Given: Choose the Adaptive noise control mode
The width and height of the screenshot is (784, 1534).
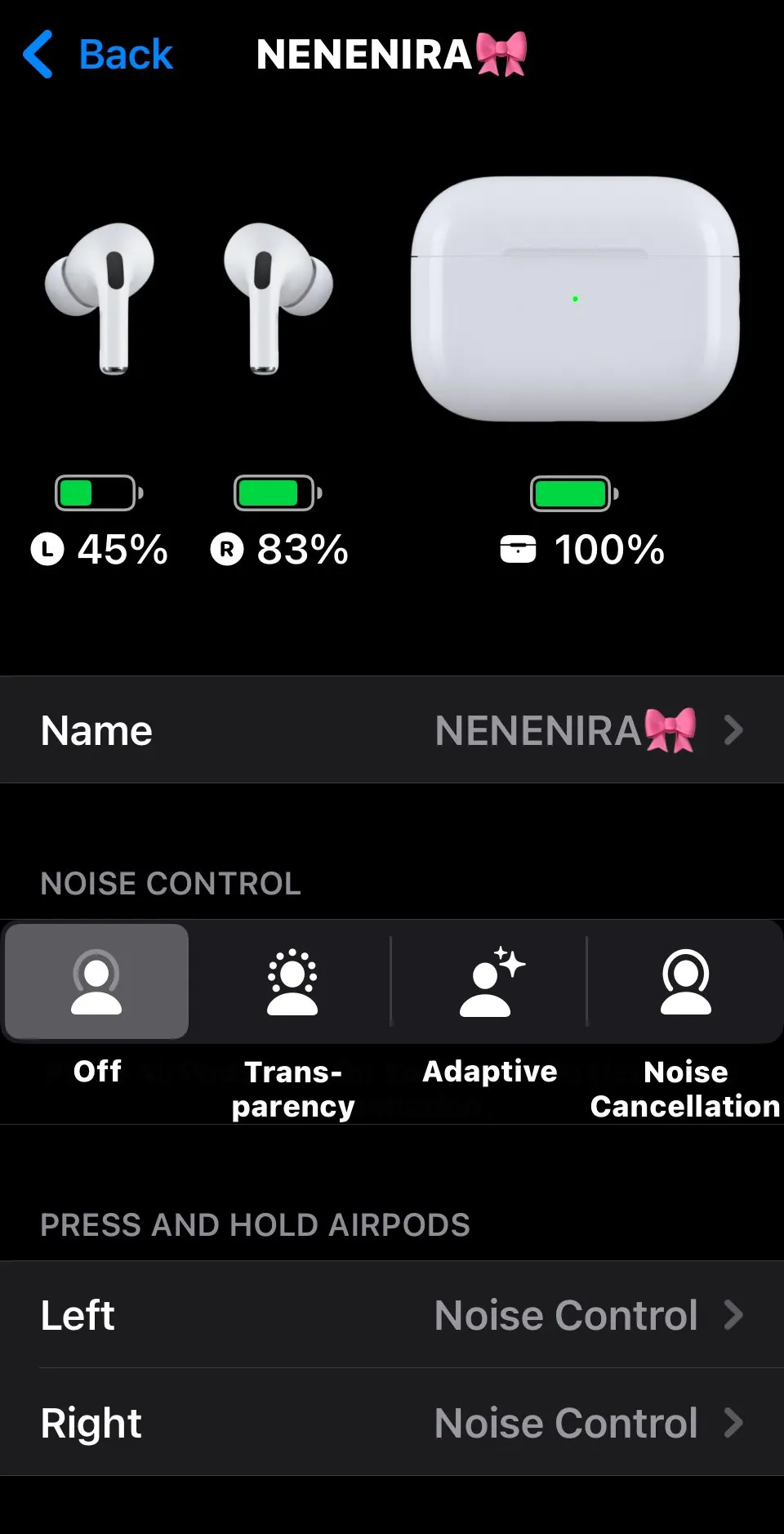Looking at the screenshot, I should [489, 982].
